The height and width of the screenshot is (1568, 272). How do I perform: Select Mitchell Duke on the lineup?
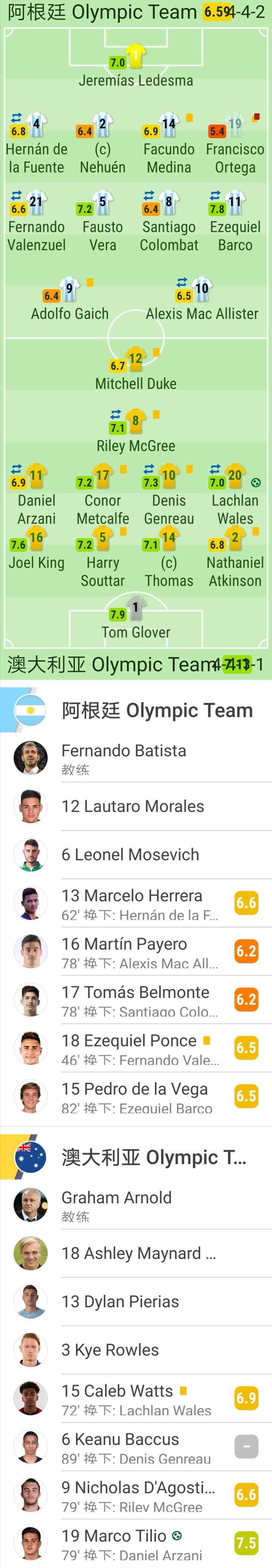tap(136, 370)
